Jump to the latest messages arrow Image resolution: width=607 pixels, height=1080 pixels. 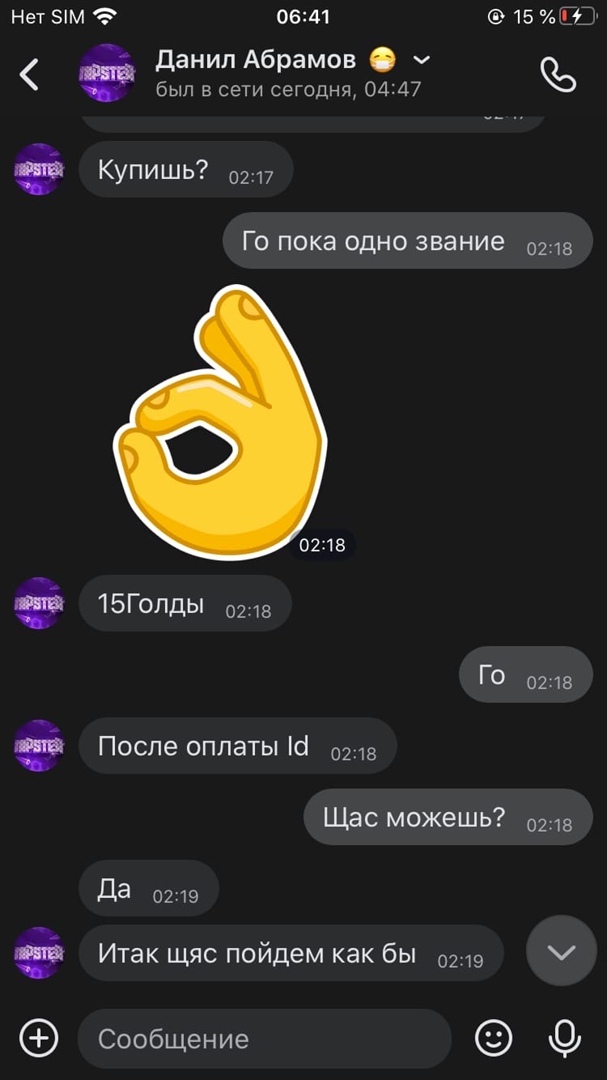[x=561, y=951]
